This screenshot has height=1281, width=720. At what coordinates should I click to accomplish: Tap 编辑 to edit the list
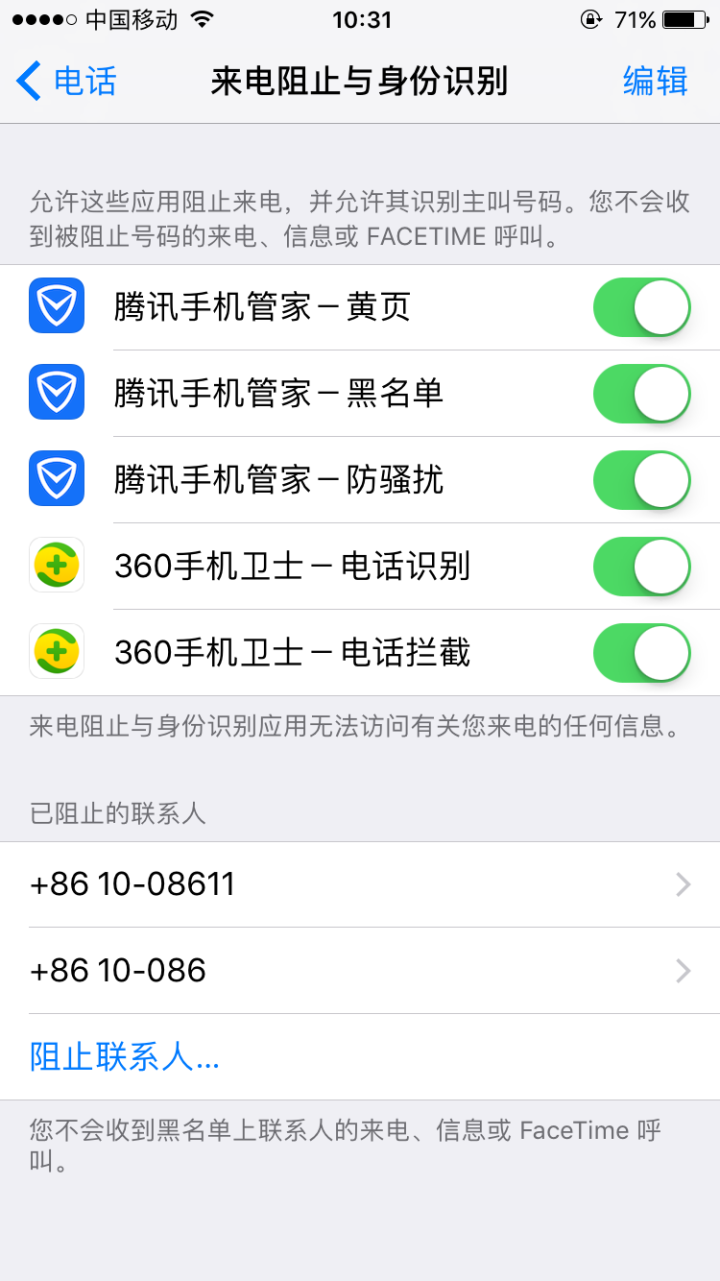655,81
